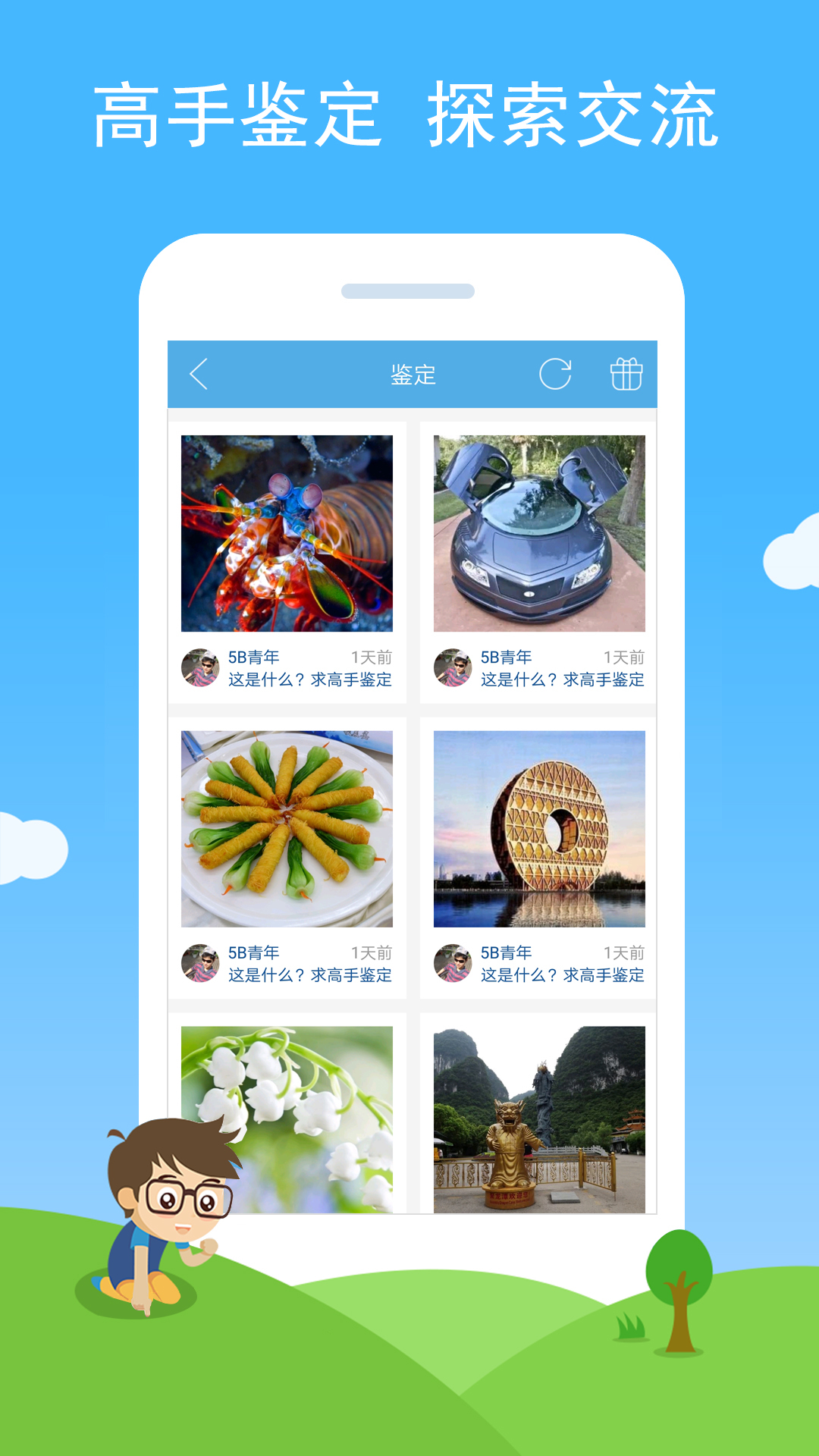Tap 5B青年's avatar under the mantis shrimp post
The image size is (819, 1456).
199,667
